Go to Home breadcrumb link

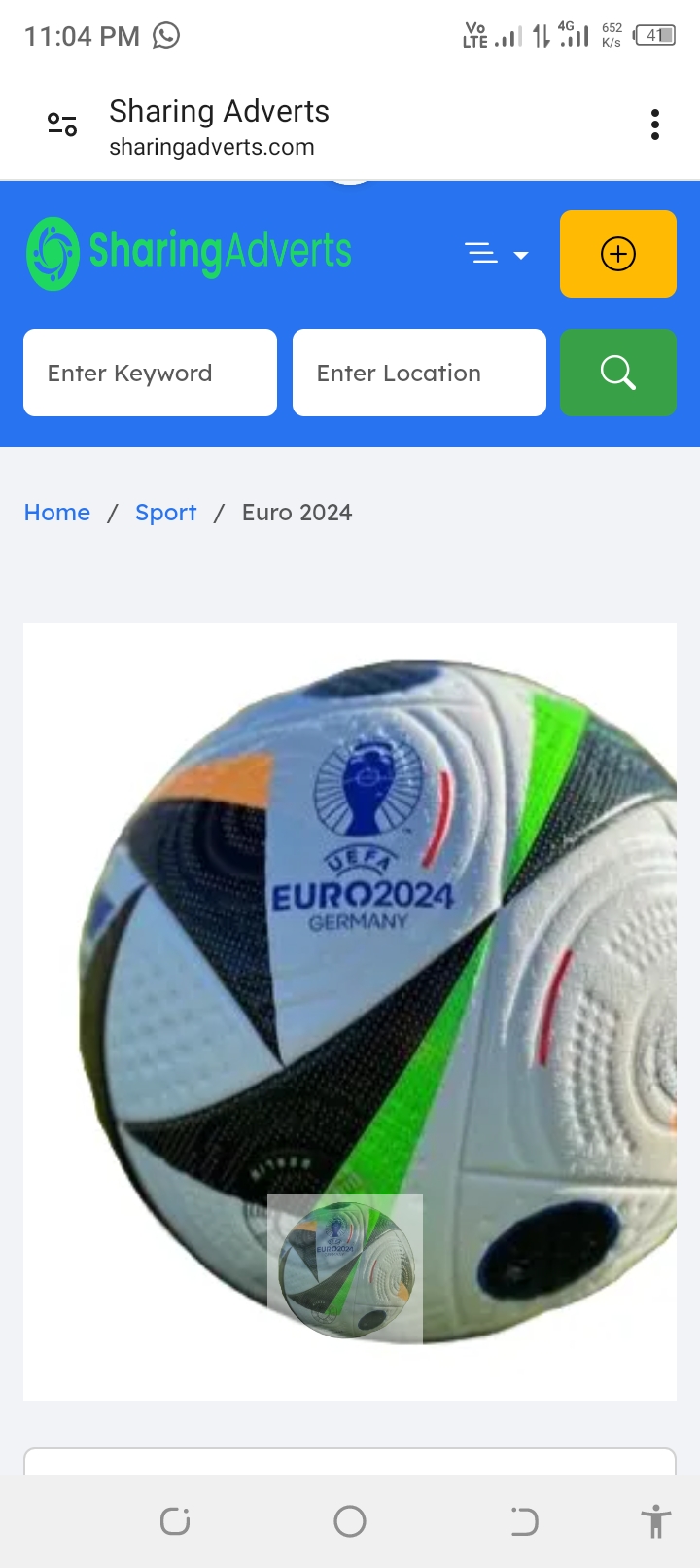pos(57,513)
